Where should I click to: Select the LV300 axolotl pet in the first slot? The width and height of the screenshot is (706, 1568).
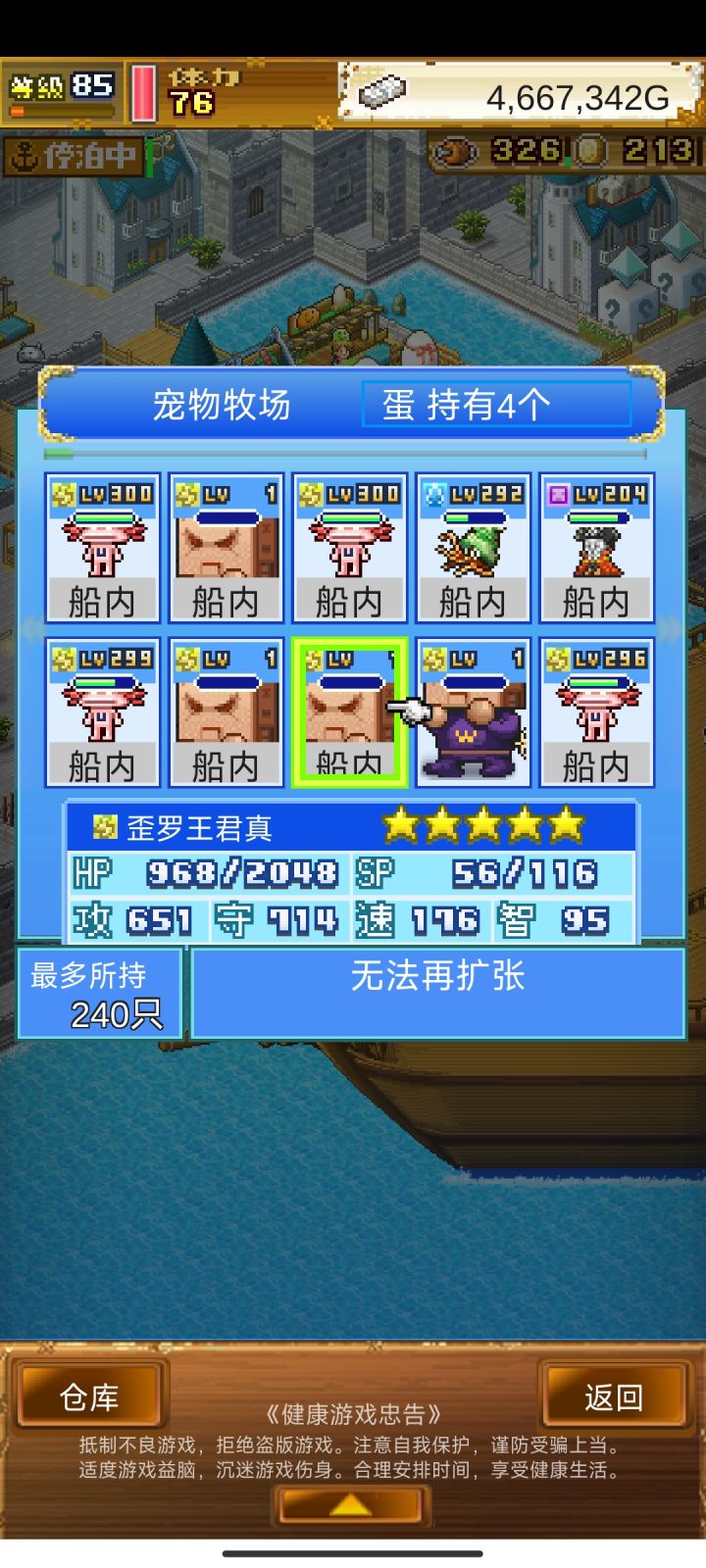(x=101, y=549)
